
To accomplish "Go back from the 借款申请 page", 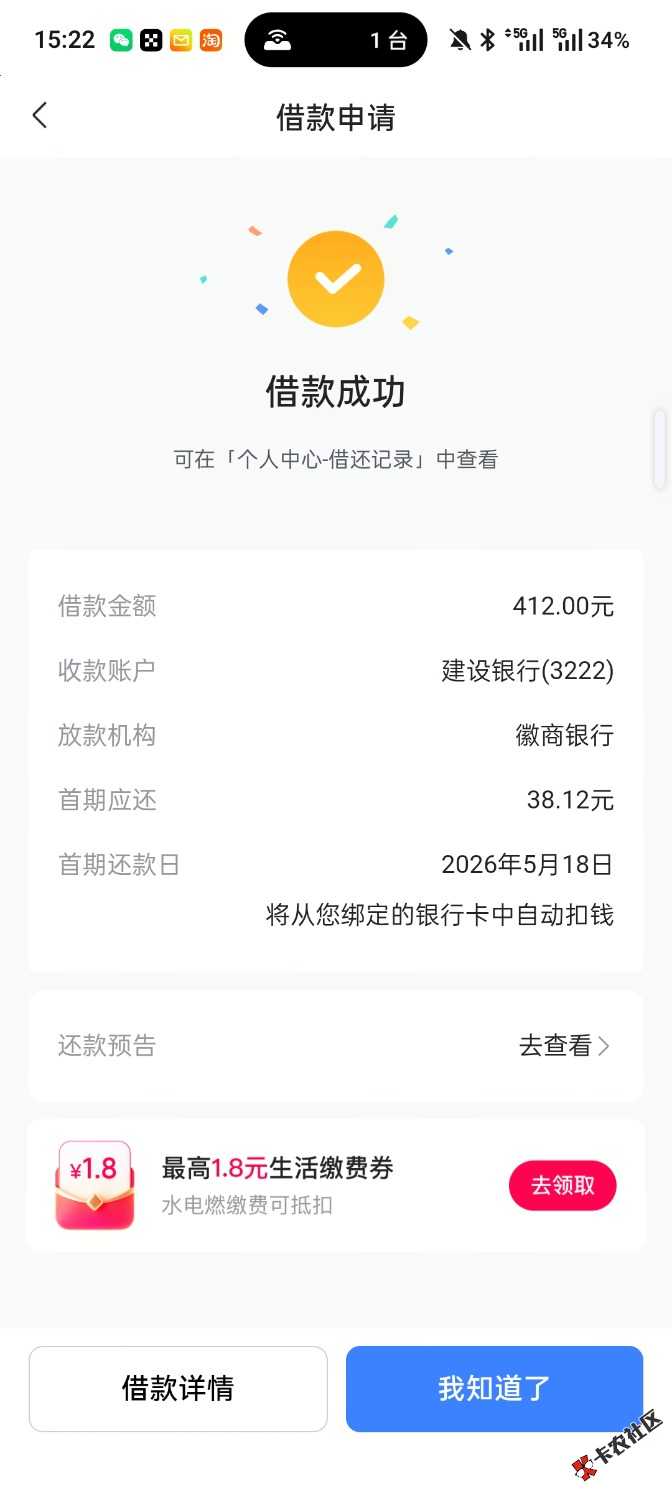I will pos(40,116).
